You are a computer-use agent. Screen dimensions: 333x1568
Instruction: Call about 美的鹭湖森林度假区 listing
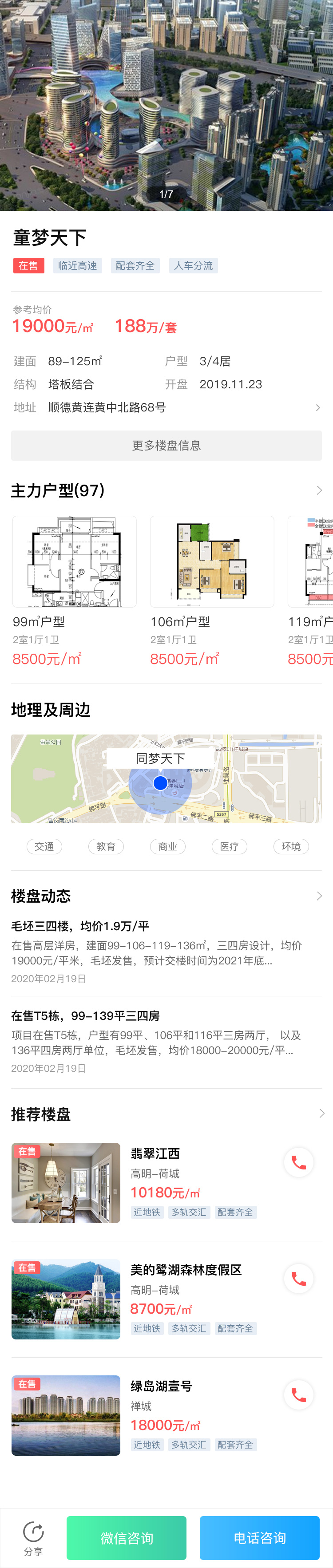(298, 1278)
